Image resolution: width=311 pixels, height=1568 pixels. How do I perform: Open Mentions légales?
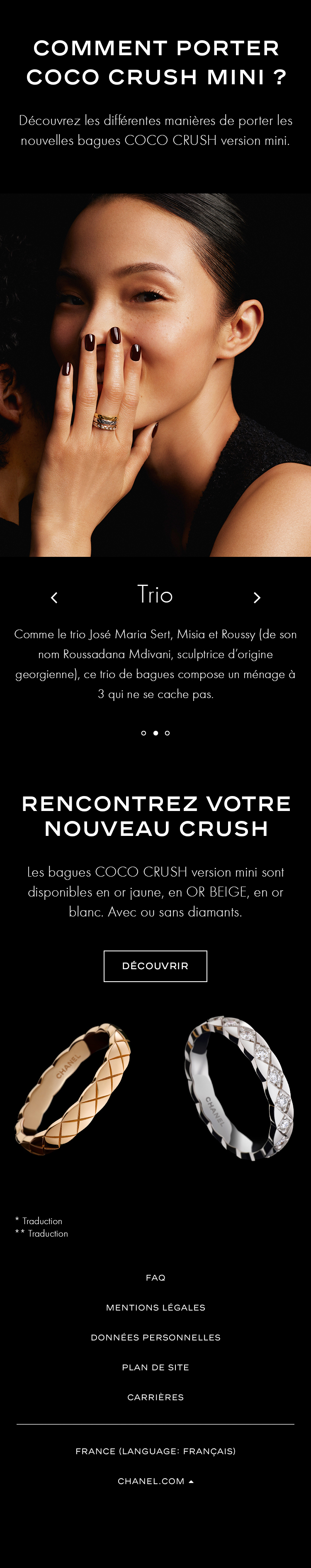point(155,1308)
